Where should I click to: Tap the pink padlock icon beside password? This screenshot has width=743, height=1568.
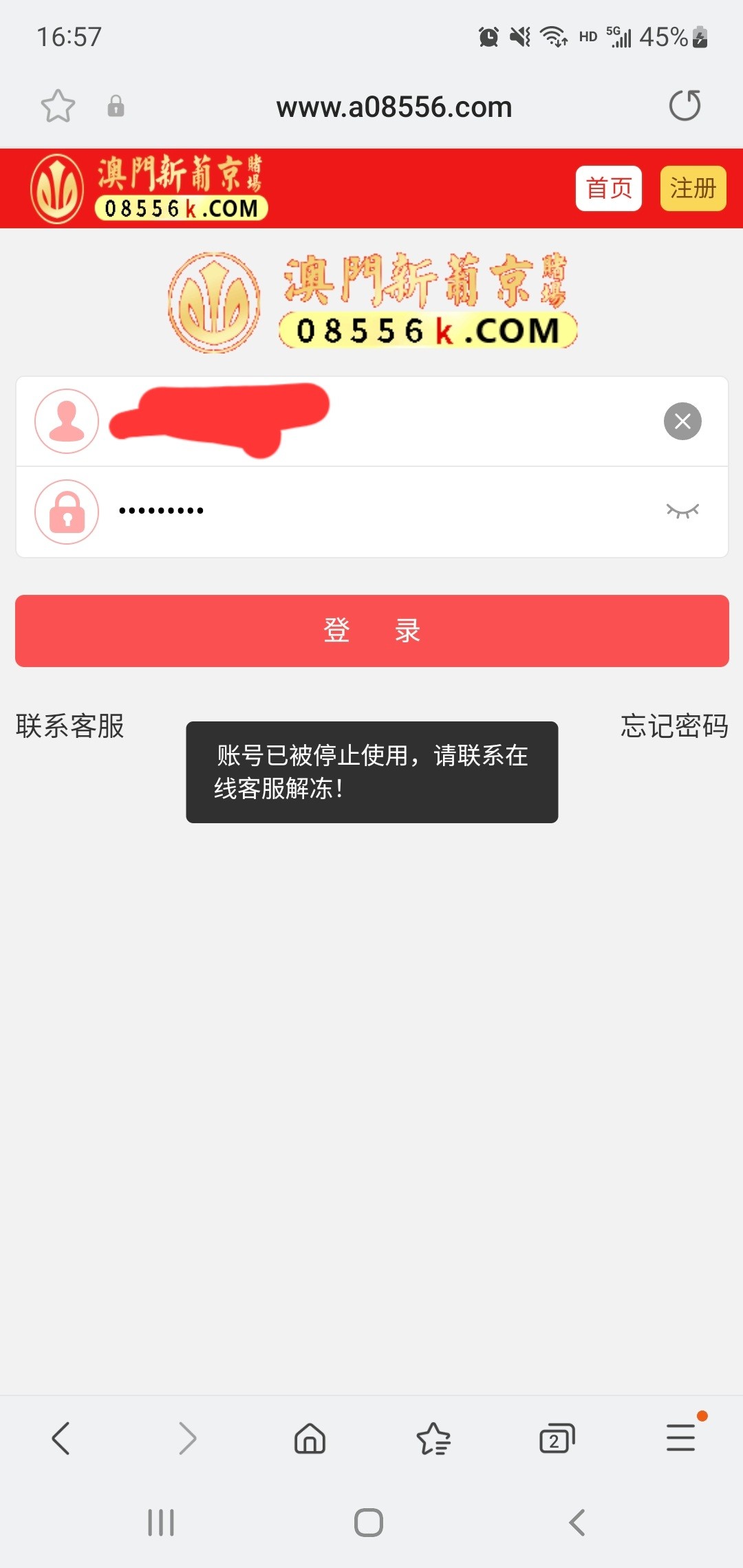[x=66, y=511]
